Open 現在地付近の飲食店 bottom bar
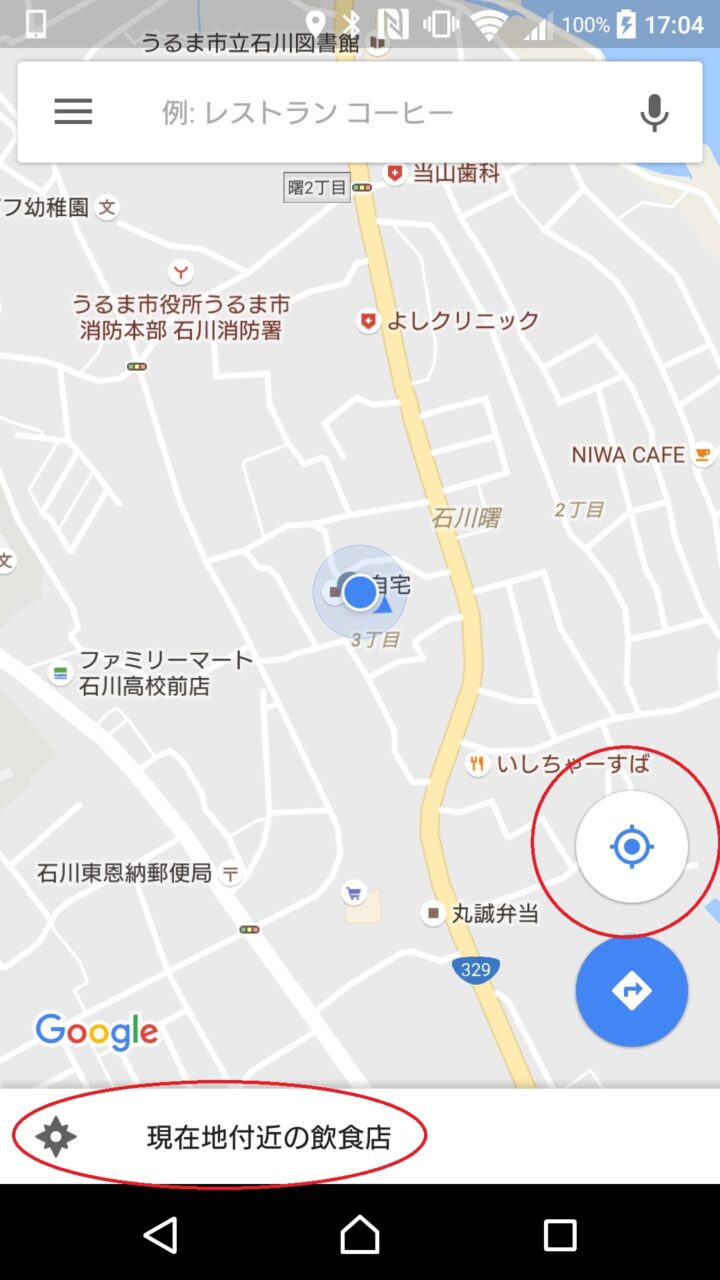Viewport: 720px width, 1280px height. coord(268,1137)
